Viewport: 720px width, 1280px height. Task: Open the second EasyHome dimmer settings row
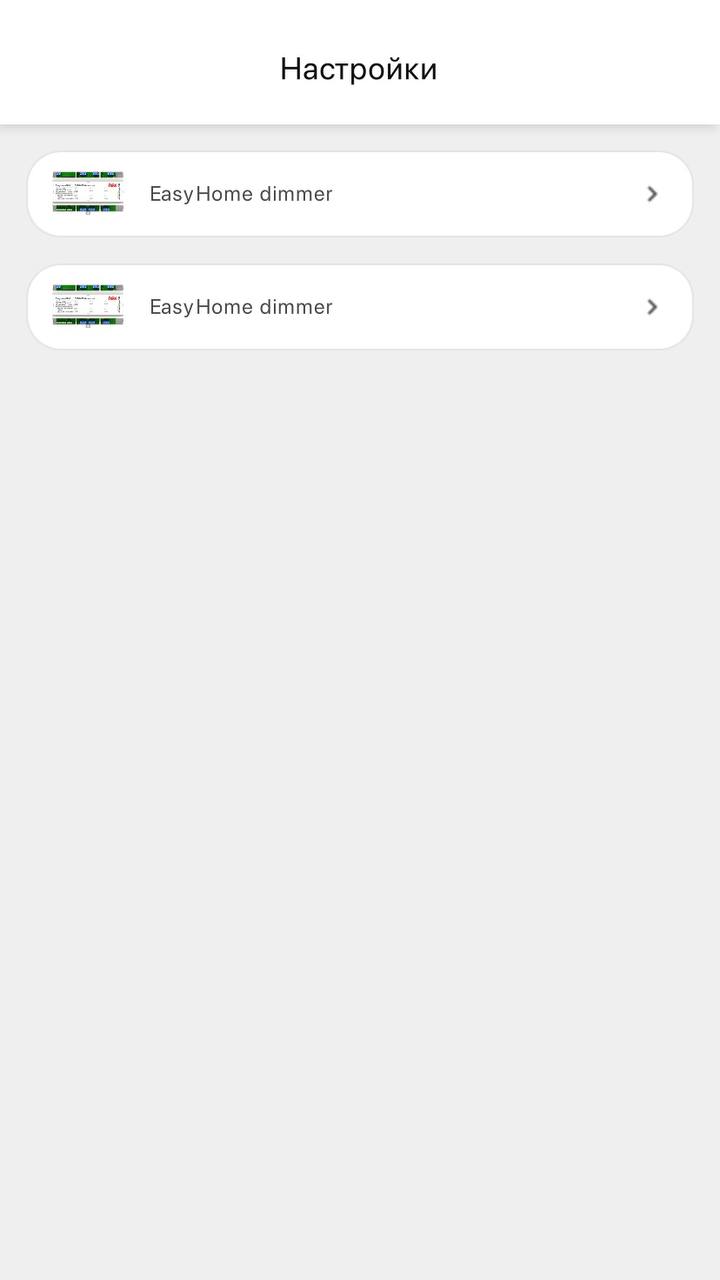pos(360,307)
